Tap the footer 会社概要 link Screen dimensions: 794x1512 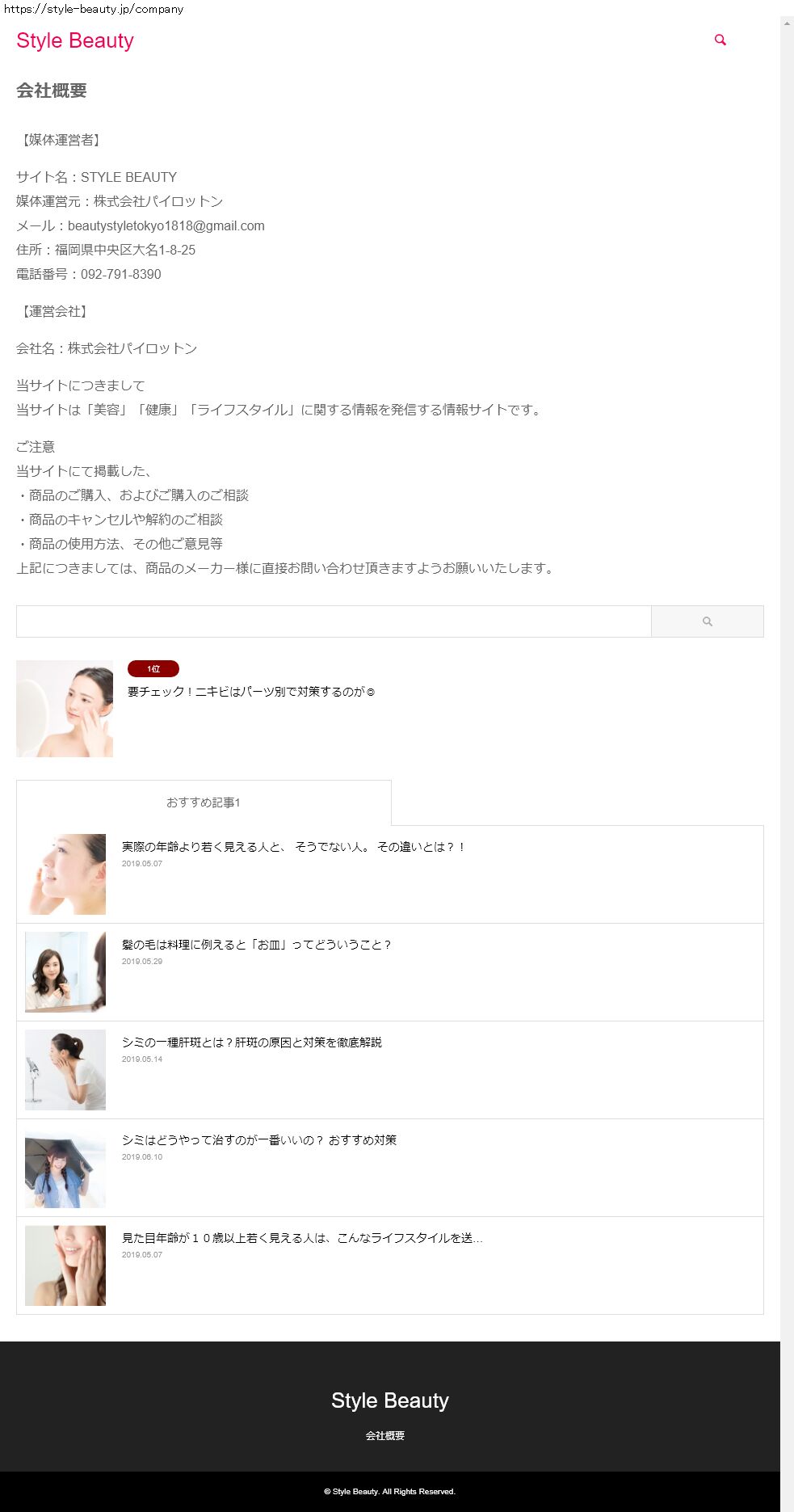pos(384,1436)
